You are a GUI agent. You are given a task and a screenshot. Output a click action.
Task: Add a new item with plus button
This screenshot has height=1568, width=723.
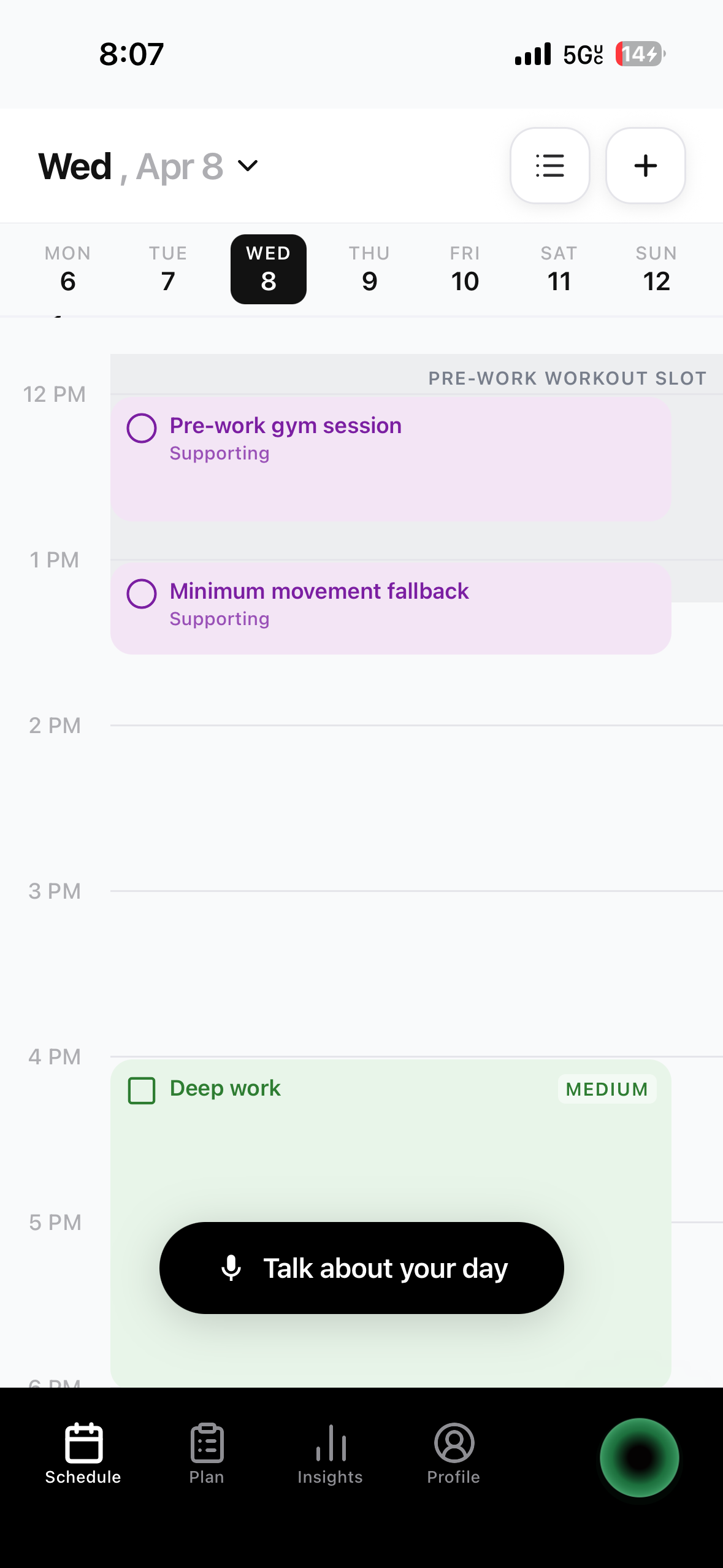(x=645, y=166)
